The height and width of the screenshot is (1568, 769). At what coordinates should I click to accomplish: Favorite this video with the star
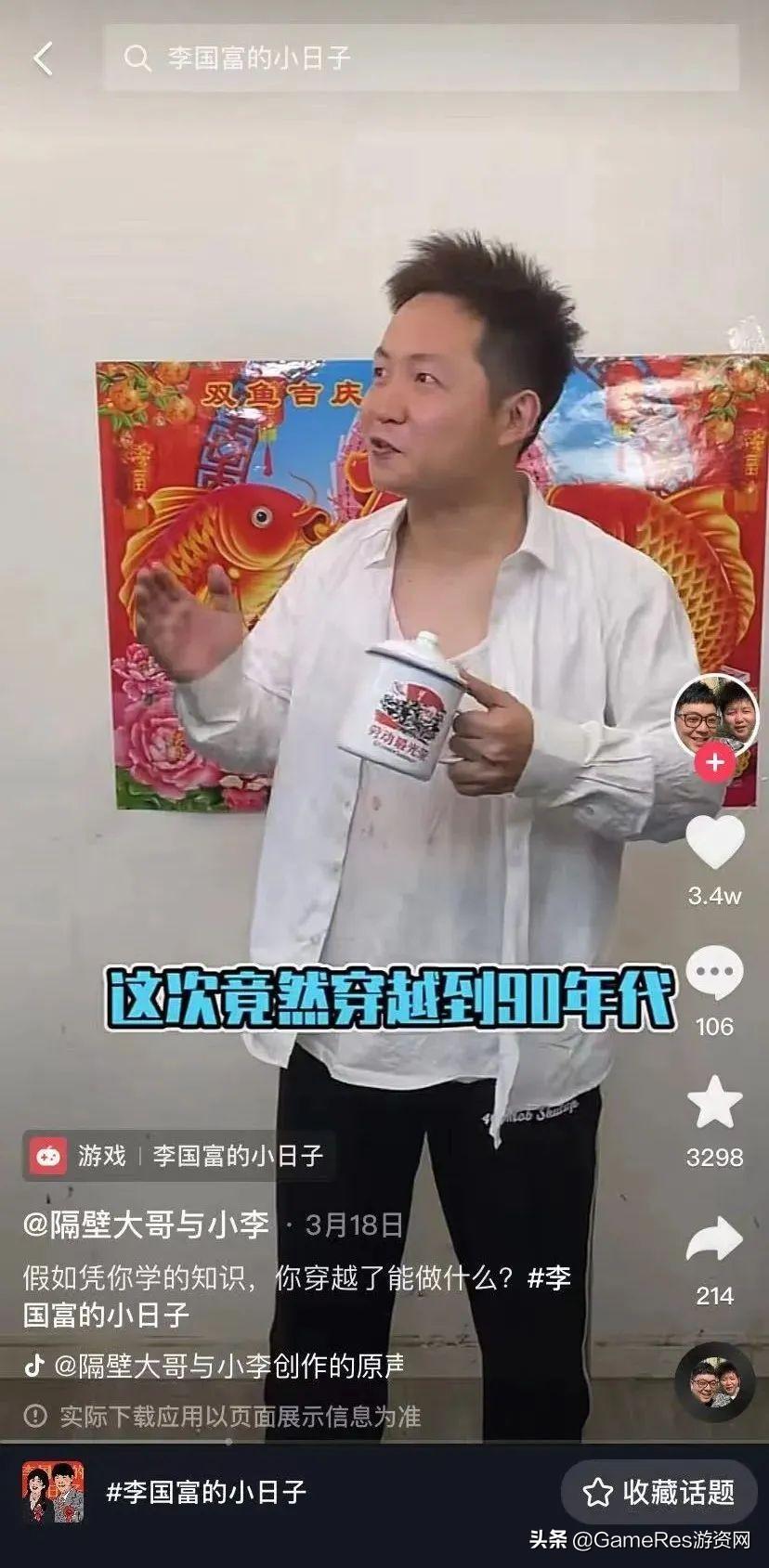click(x=714, y=1103)
